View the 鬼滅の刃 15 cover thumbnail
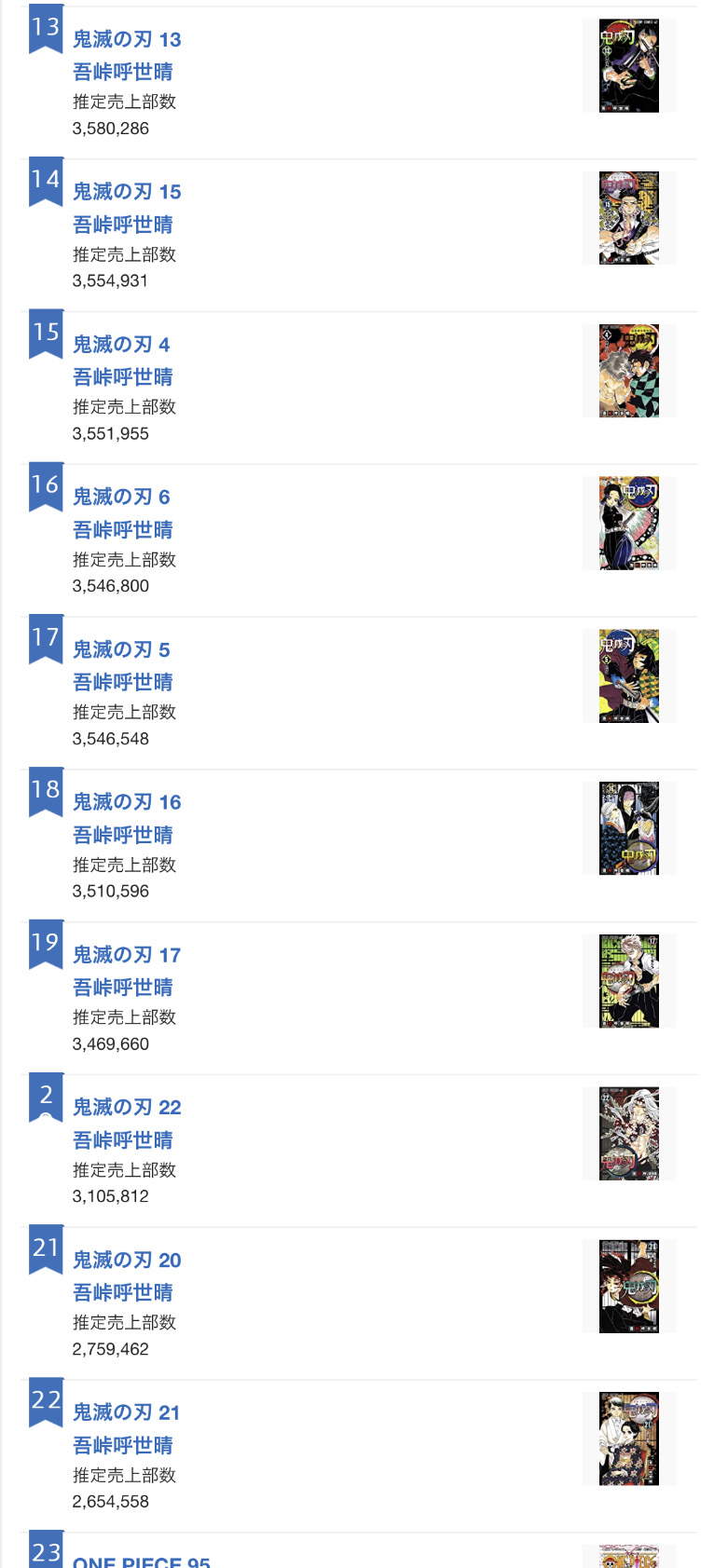 point(629,218)
